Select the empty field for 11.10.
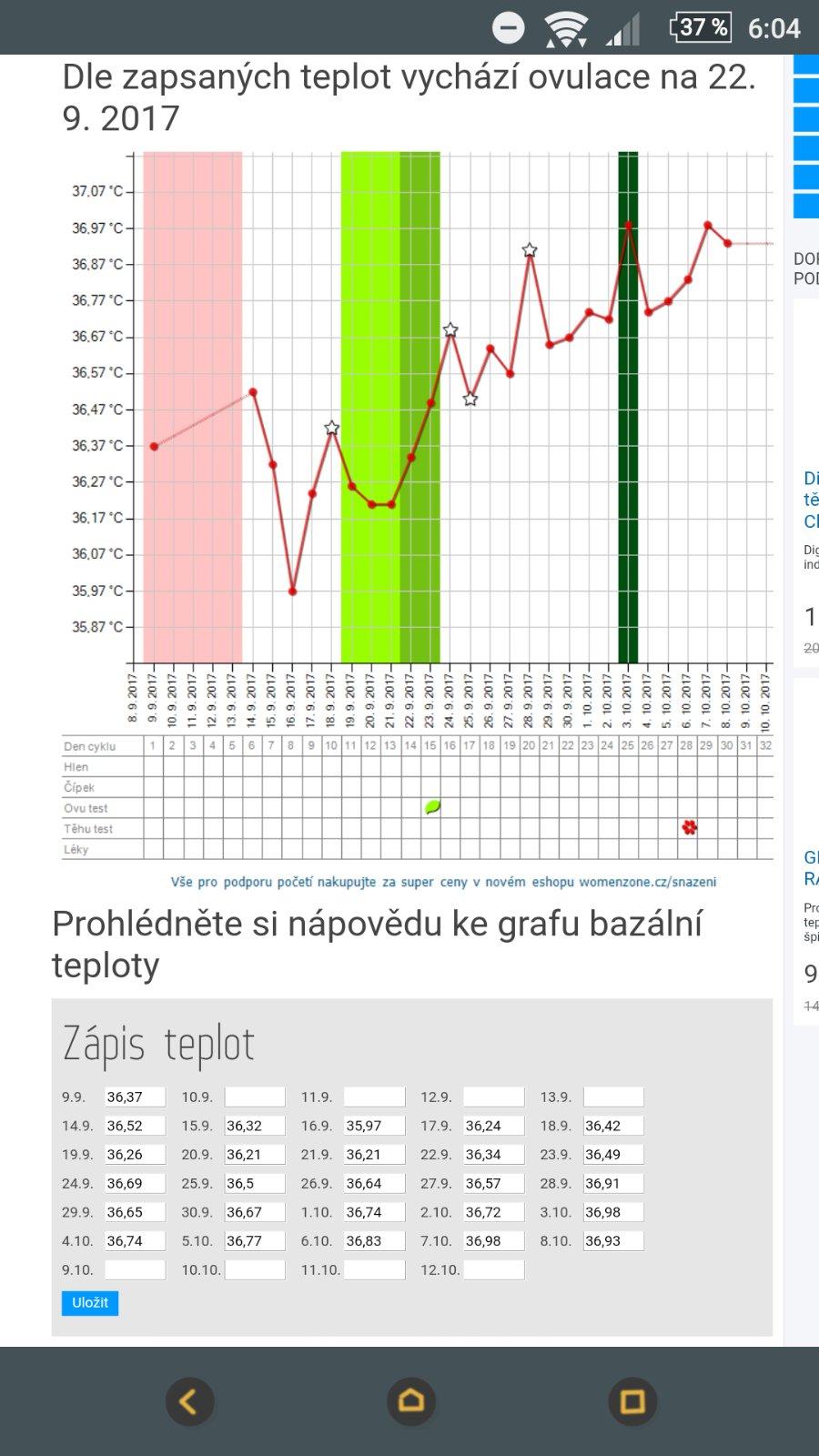819x1456 pixels. coord(374,1269)
